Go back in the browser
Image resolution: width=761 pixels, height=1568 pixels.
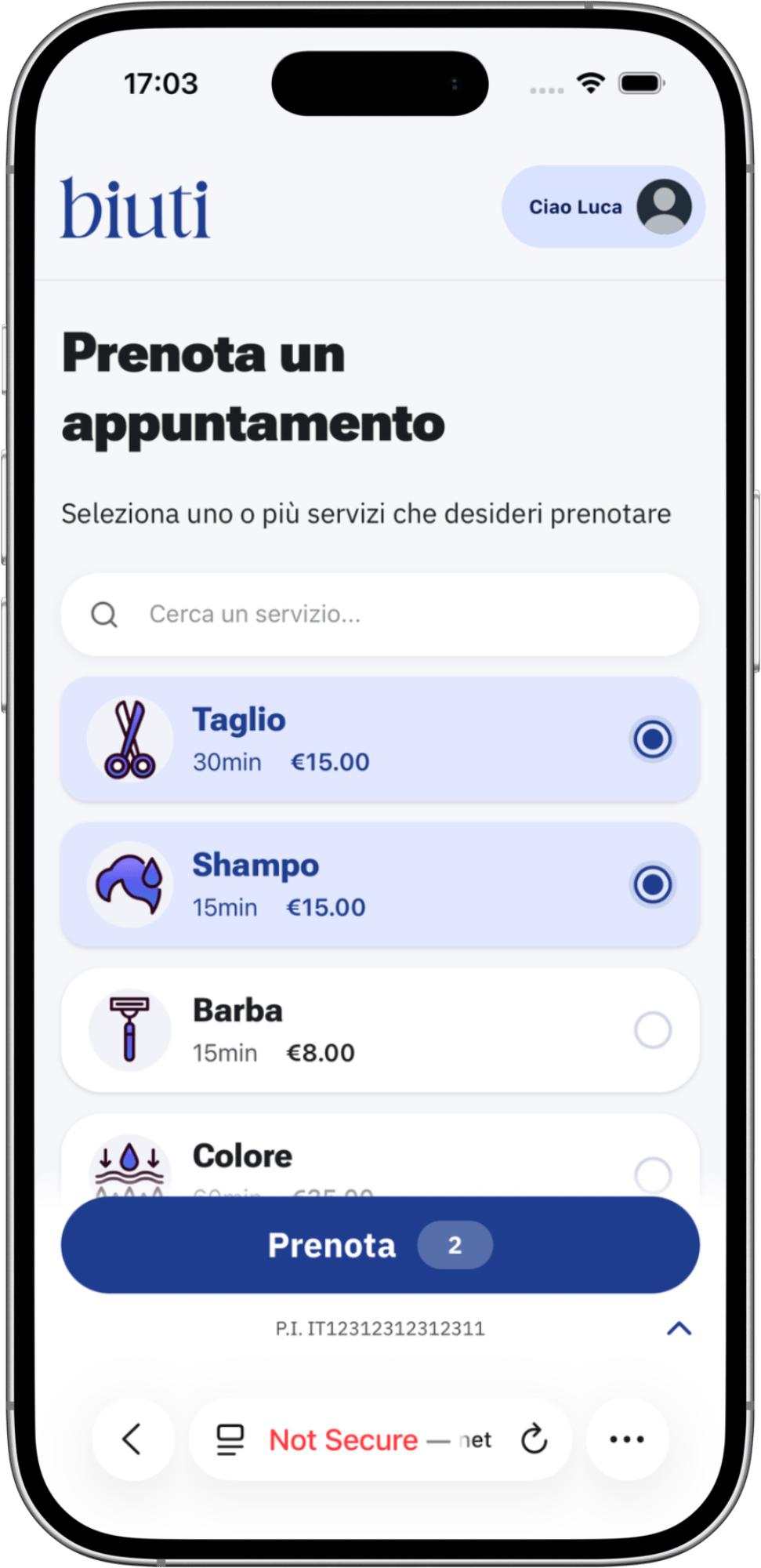132,1439
